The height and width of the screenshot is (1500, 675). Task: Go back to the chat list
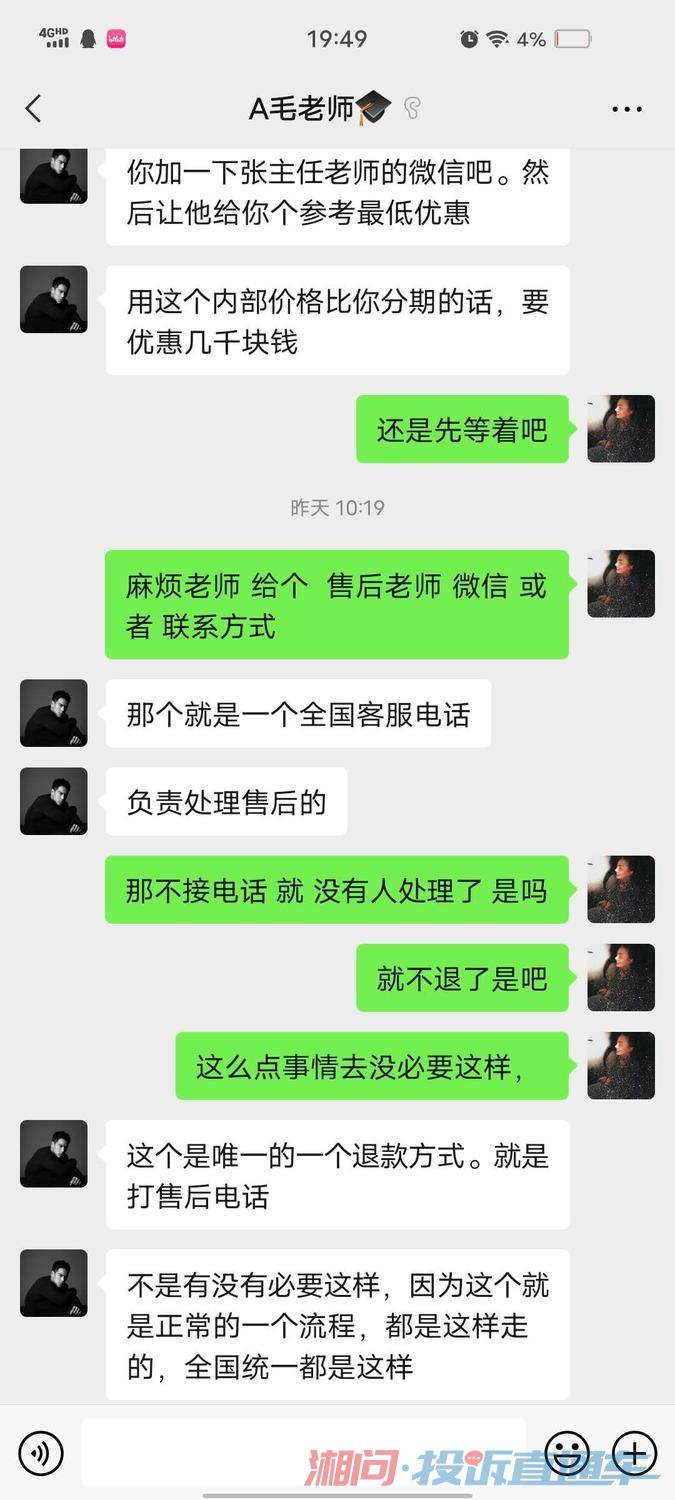pyautogui.click(x=34, y=109)
